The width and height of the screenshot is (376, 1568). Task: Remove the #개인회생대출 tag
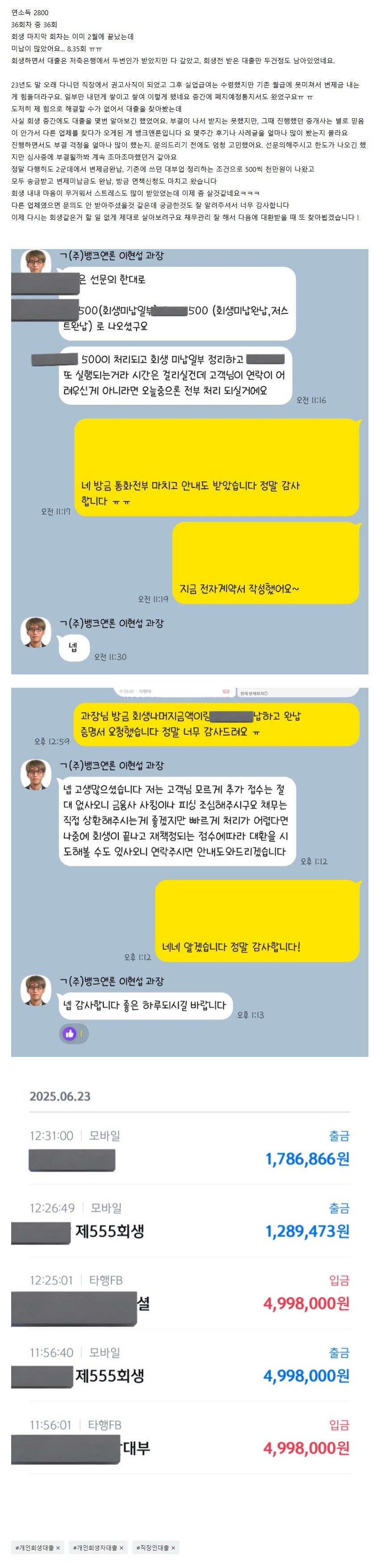coord(58,1547)
